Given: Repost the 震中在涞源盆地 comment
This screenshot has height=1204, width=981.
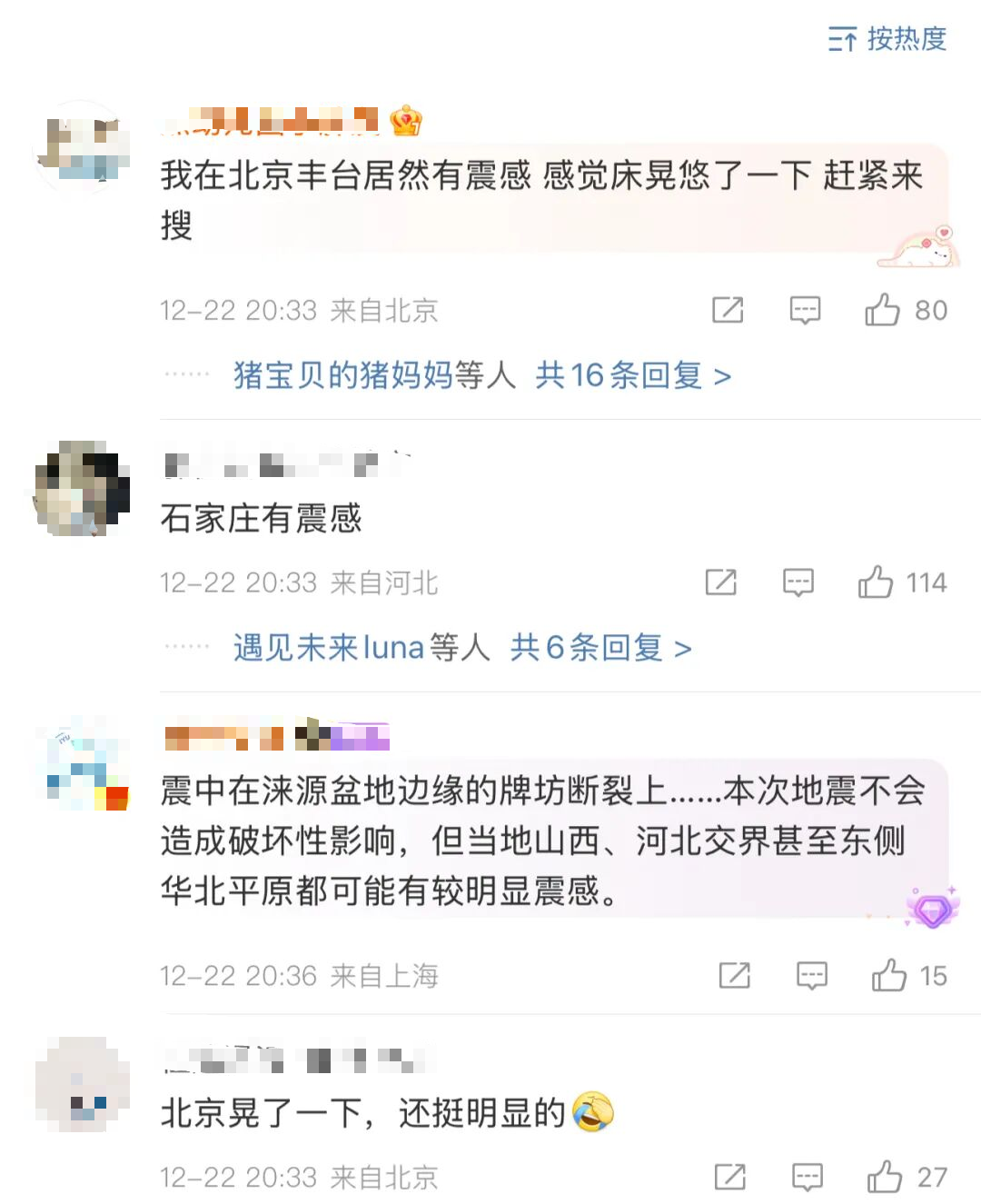Looking at the screenshot, I should (734, 976).
